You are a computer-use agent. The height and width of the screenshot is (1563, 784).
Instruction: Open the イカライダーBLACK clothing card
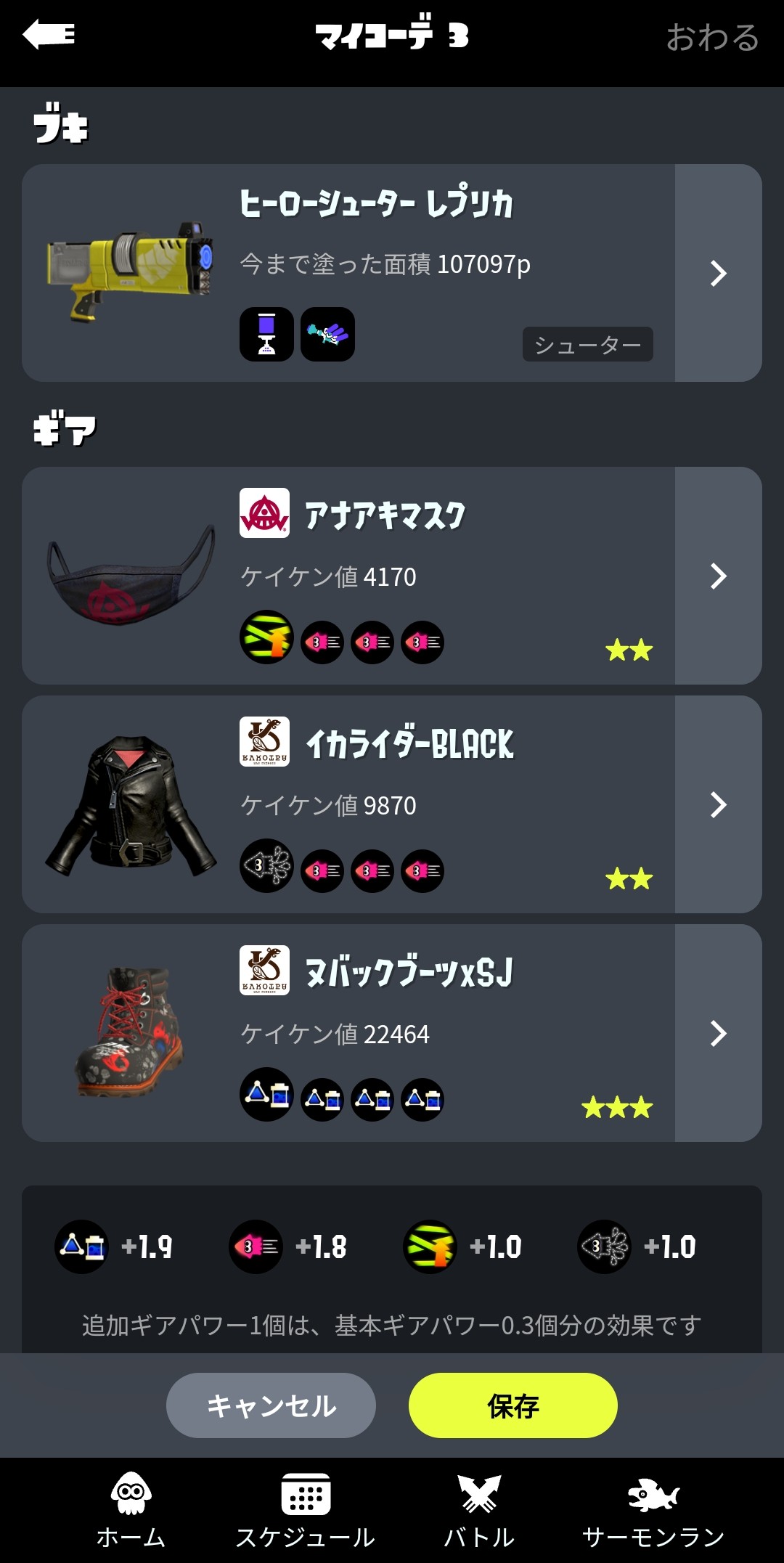coord(392,804)
